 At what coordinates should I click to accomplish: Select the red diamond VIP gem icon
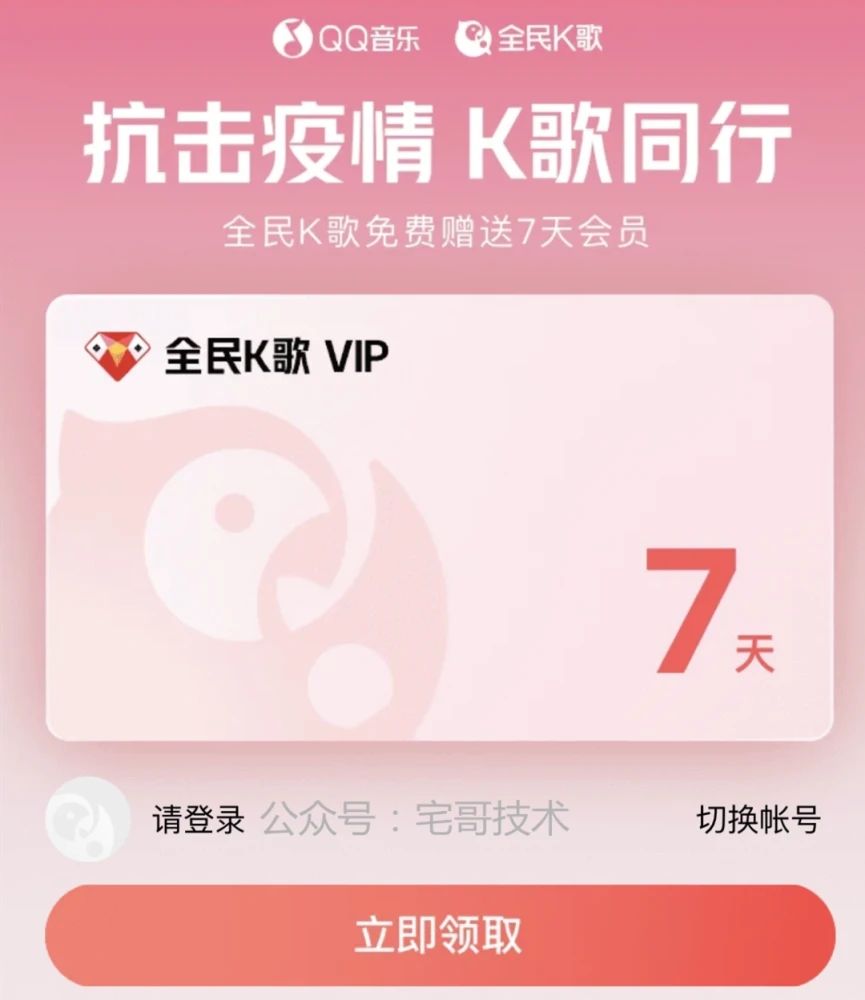coord(119,355)
